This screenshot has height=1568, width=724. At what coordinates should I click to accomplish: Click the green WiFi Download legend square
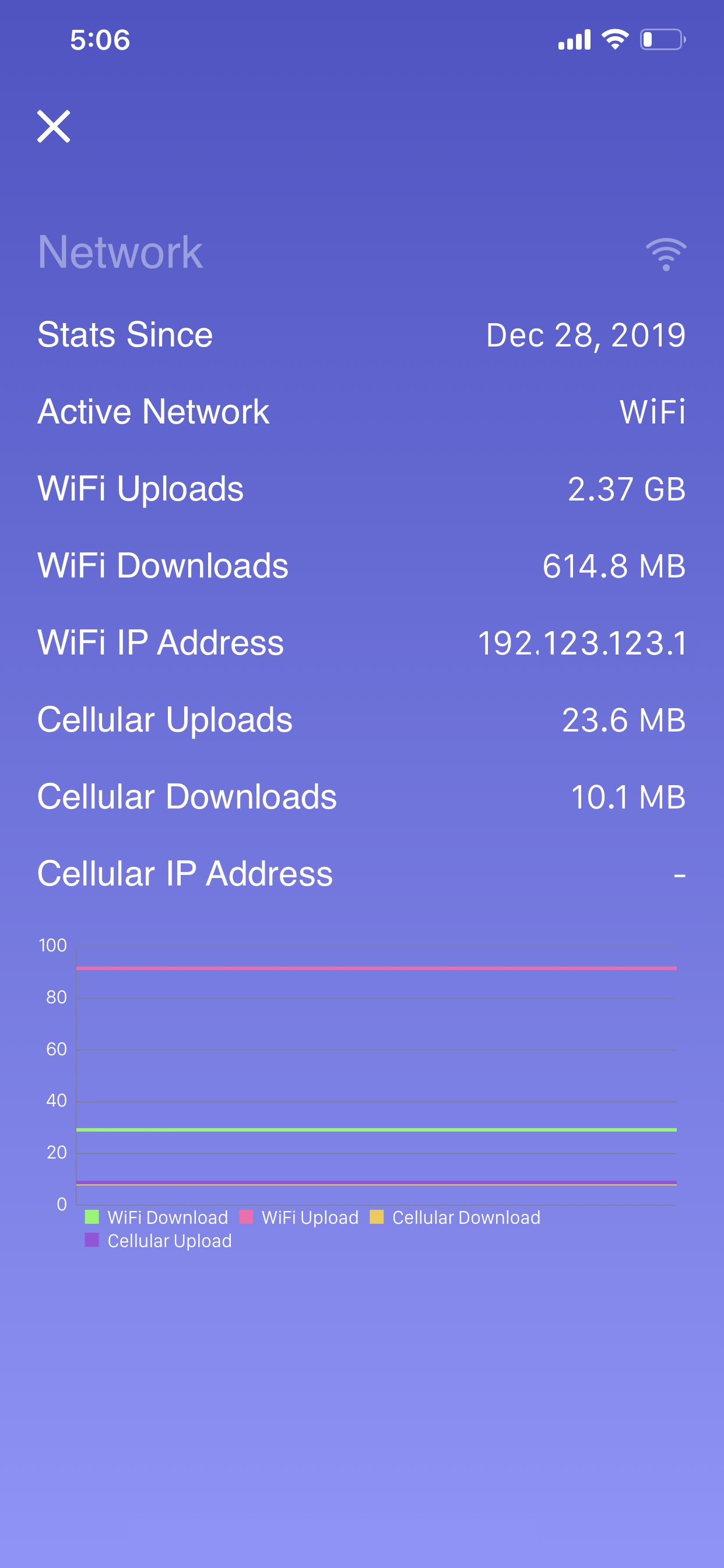coord(93,1217)
